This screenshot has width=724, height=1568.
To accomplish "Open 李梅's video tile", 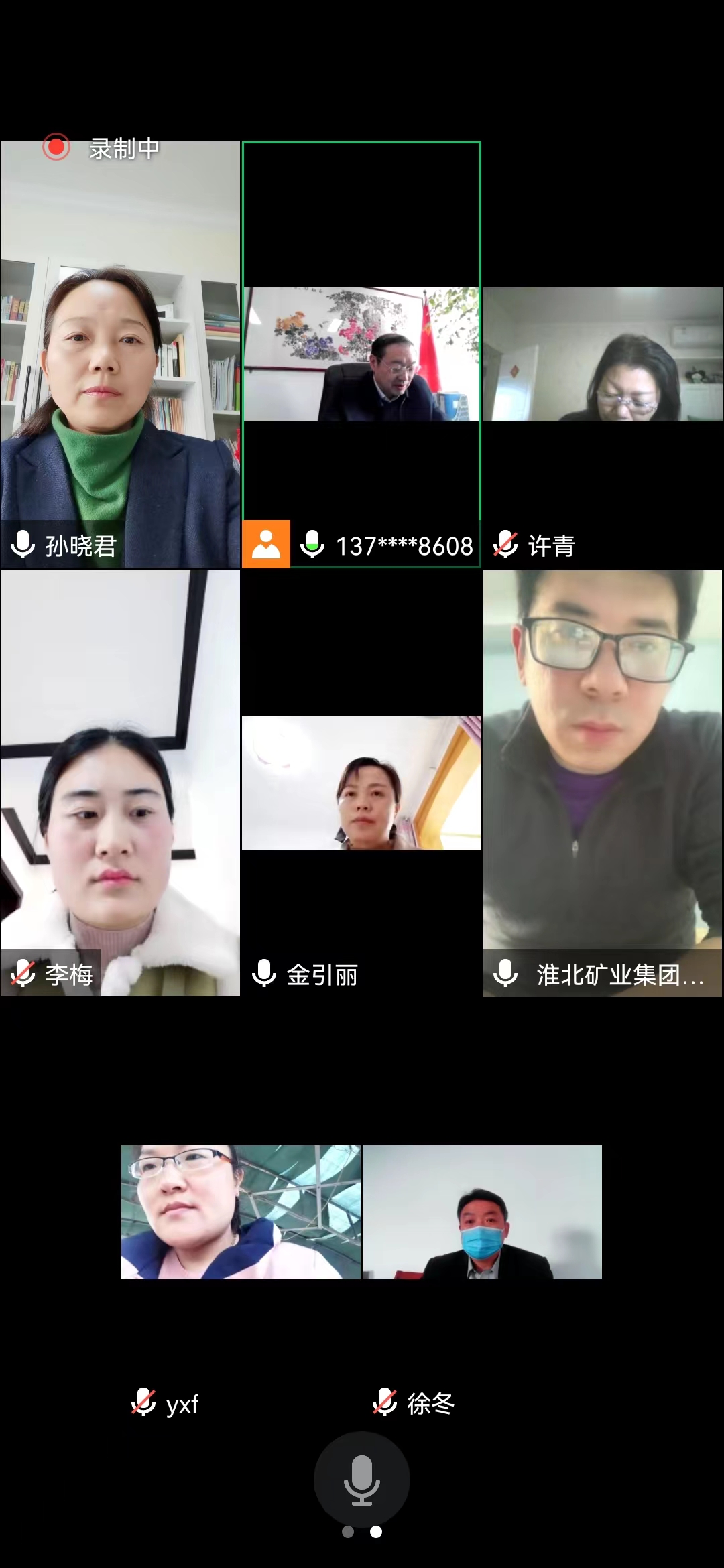I will [120, 783].
